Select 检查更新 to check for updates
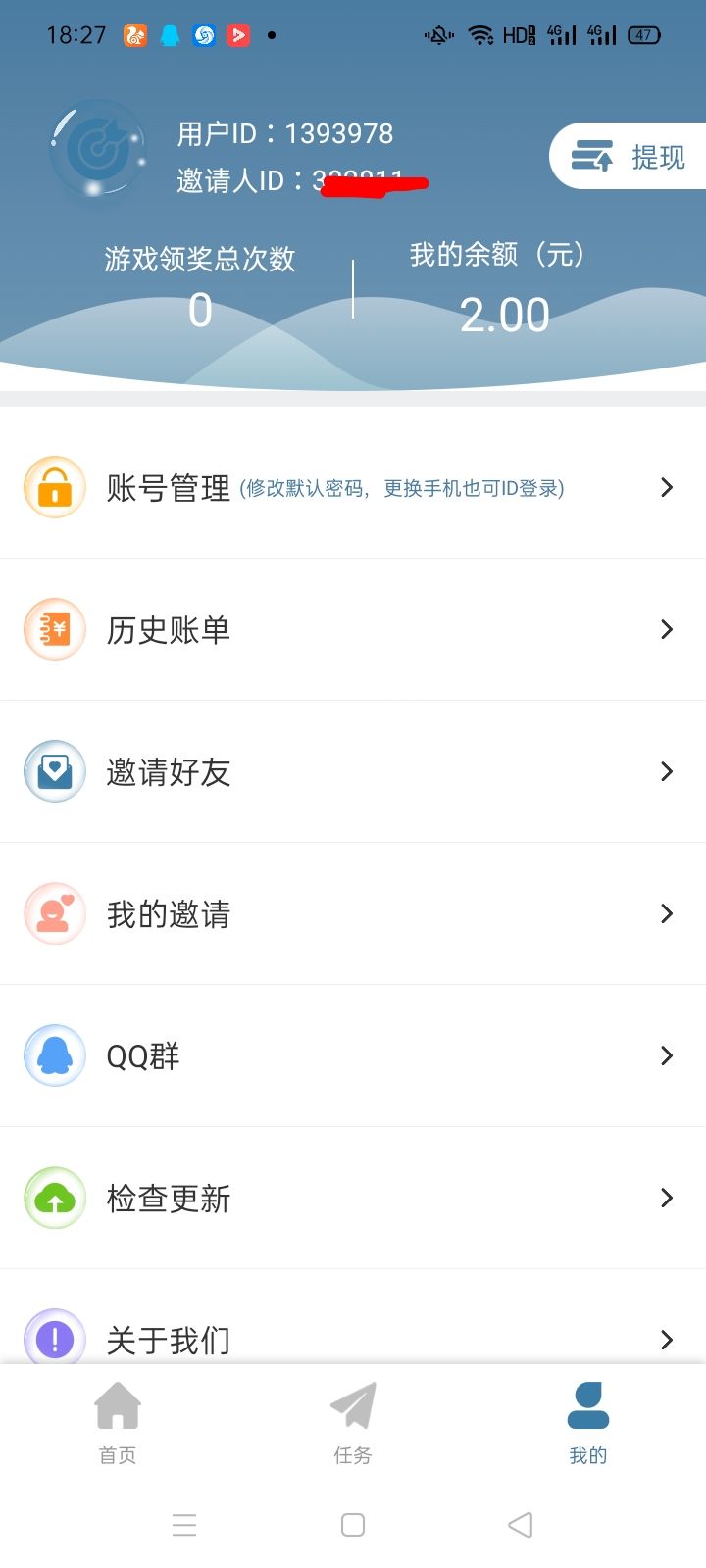Viewport: 706px width, 1568px height. pos(353,1198)
